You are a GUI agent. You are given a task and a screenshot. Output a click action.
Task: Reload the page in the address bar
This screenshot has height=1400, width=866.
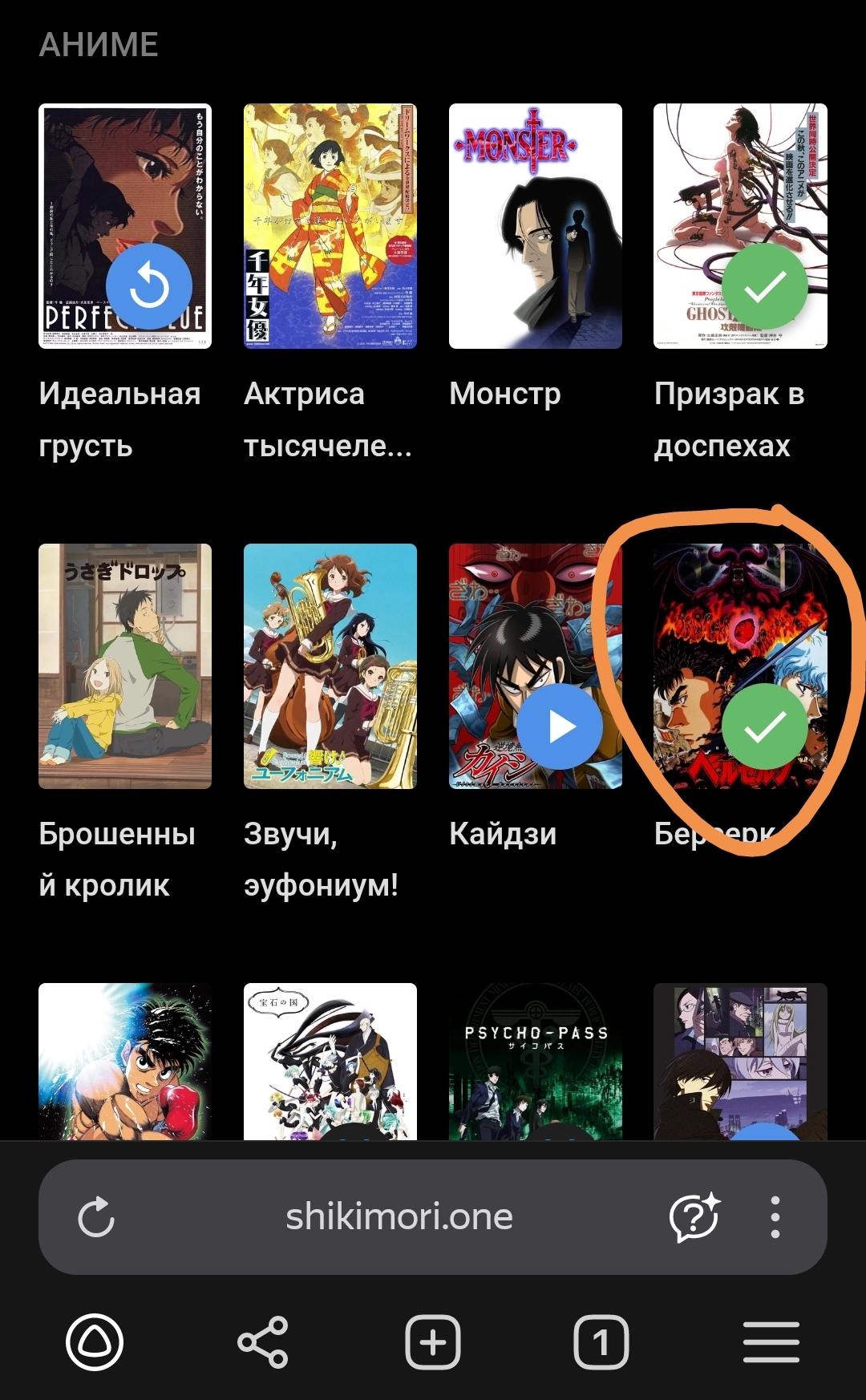coord(96,1217)
